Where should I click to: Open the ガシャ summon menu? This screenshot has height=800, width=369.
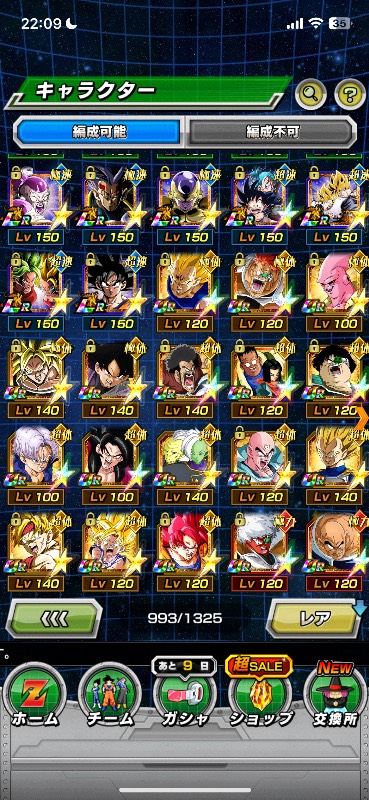pyautogui.click(x=184, y=696)
